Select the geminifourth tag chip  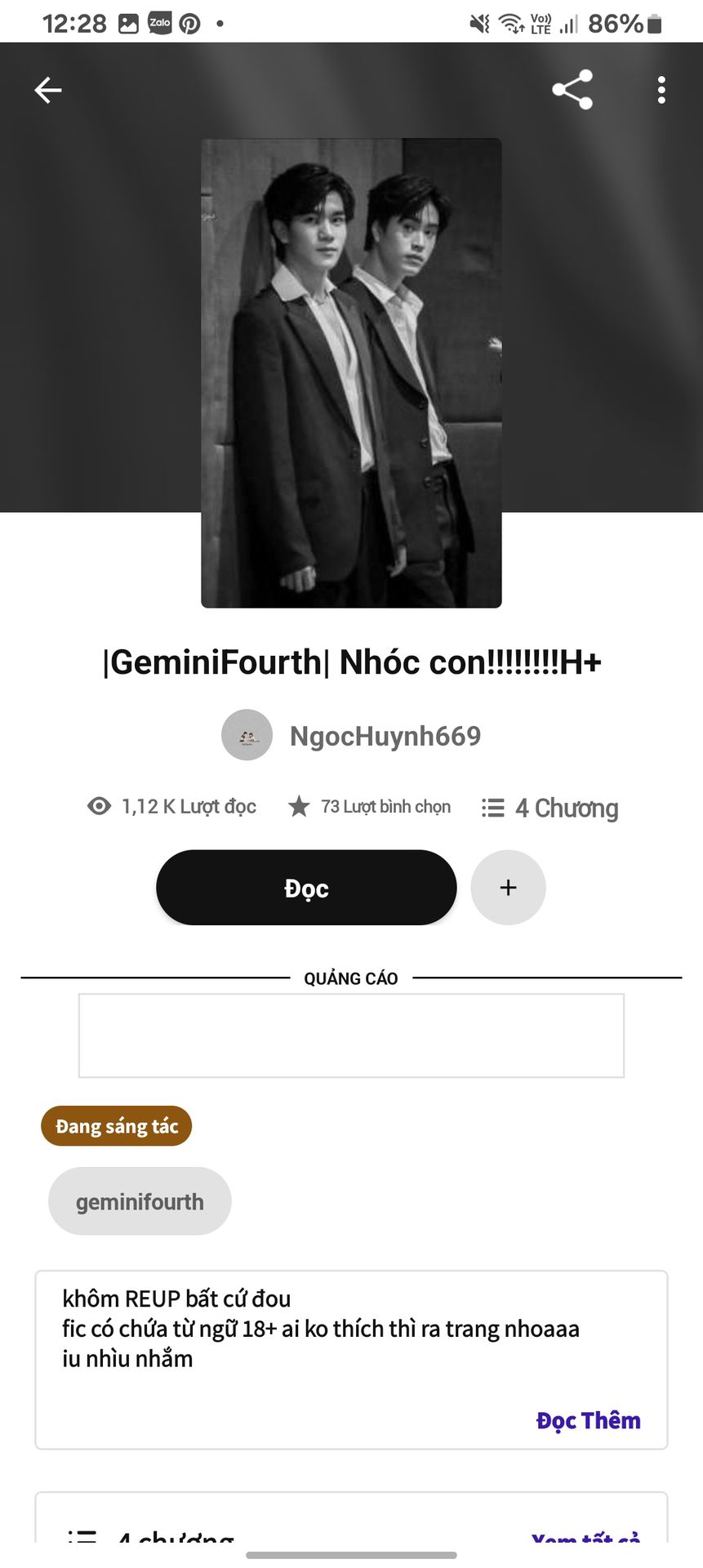[x=140, y=1201]
